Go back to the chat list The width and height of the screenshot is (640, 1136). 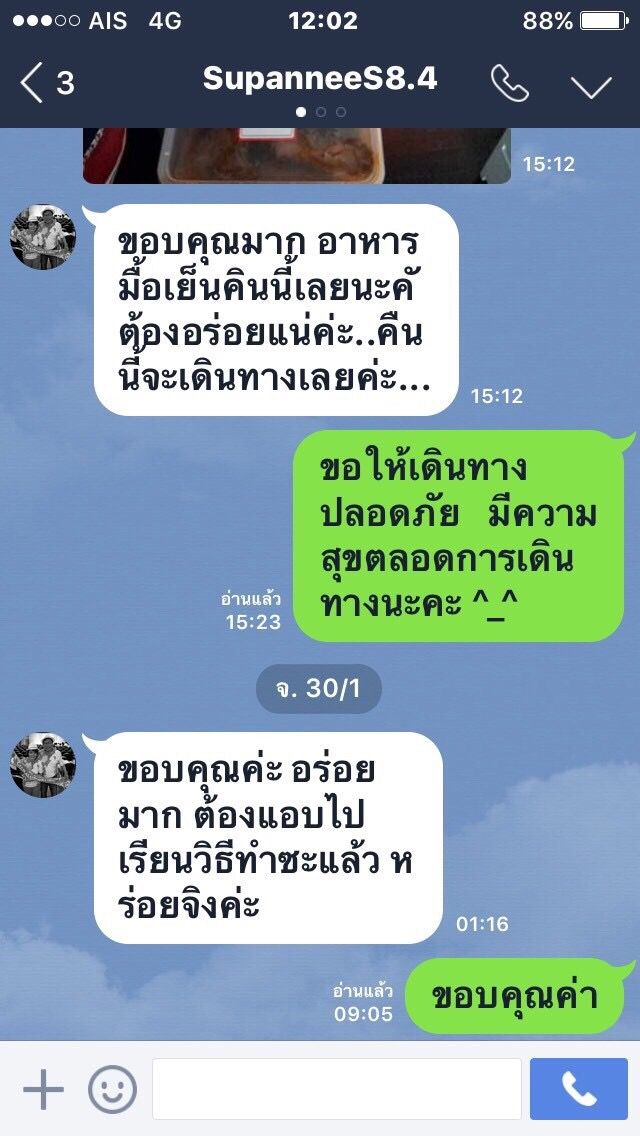point(45,83)
